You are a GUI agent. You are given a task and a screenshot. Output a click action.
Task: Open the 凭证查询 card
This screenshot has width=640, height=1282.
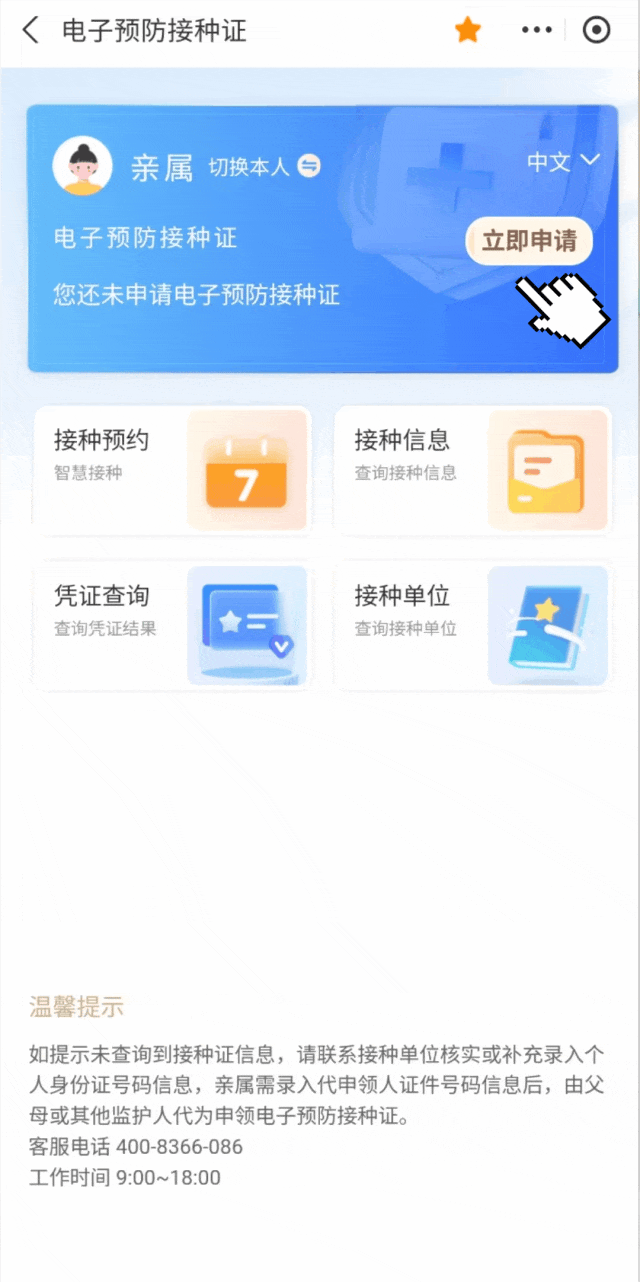pyautogui.click(x=171, y=625)
